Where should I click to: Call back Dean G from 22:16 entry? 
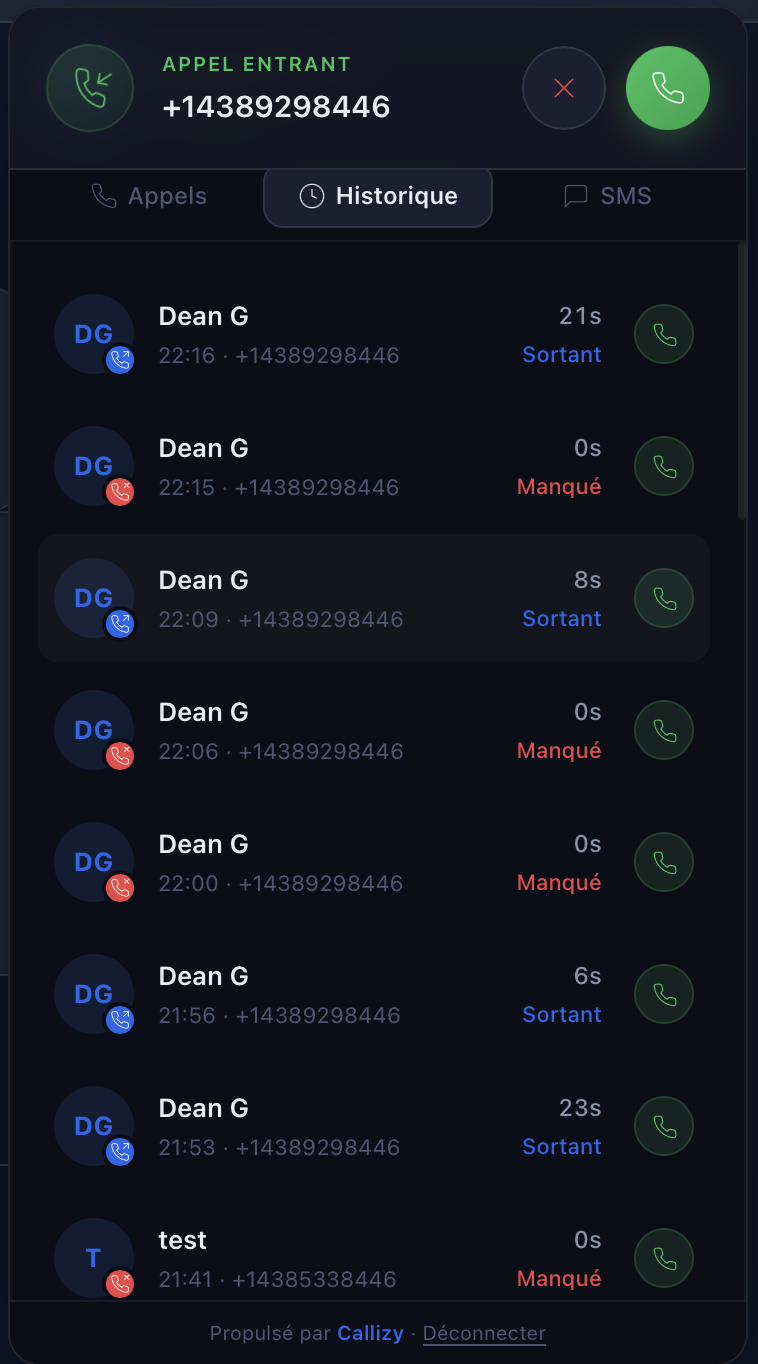pos(664,334)
